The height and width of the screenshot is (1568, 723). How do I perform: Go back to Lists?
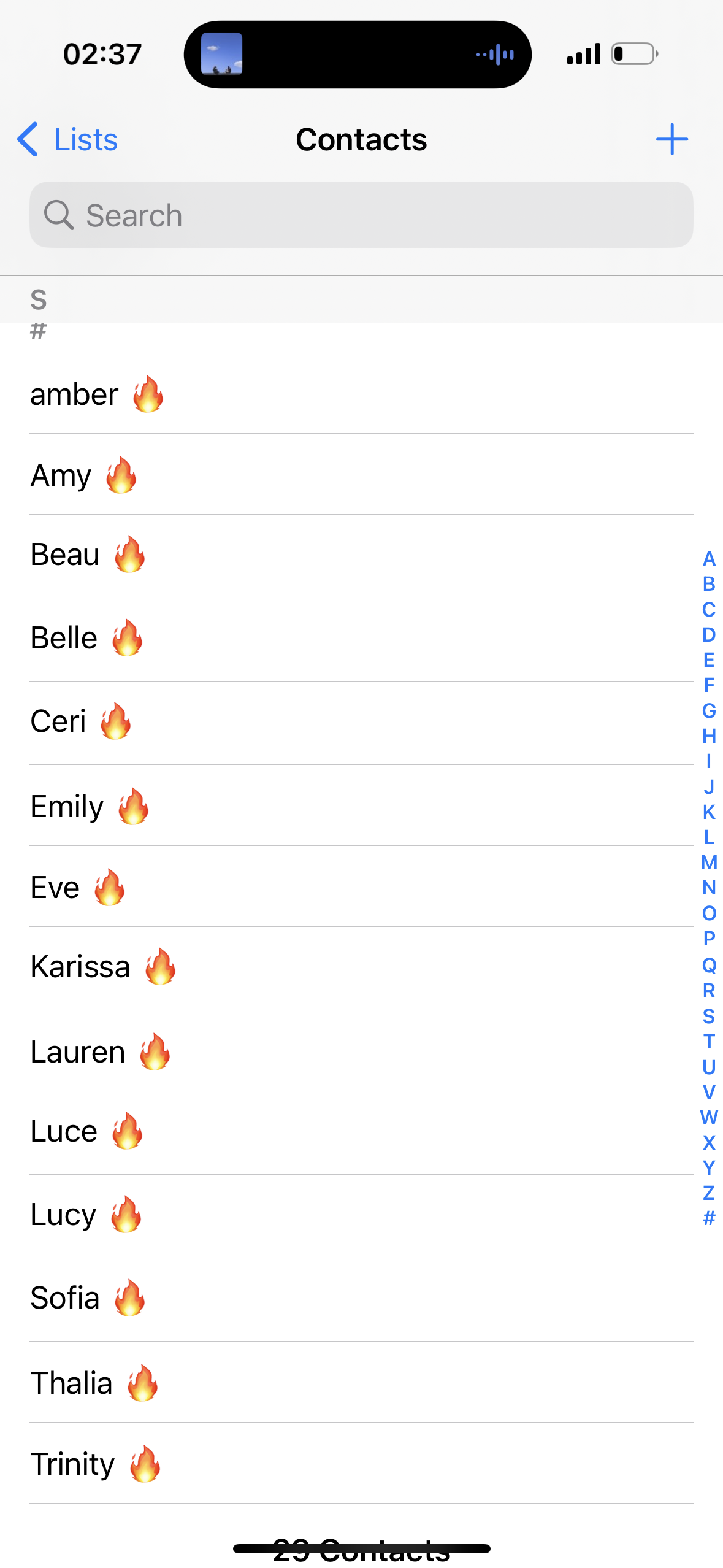(x=67, y=139)
